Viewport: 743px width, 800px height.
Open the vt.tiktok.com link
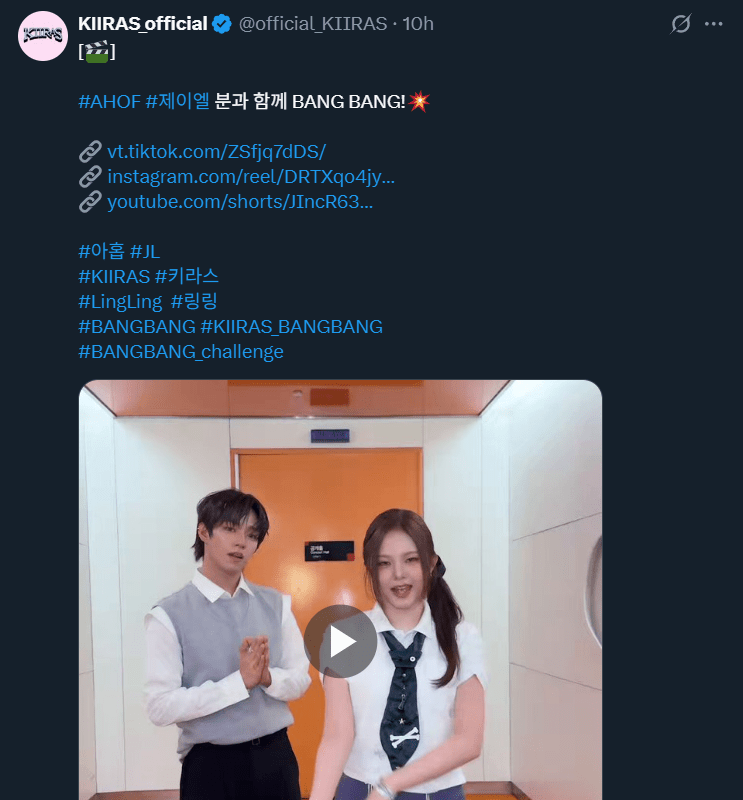click(216, 152)
